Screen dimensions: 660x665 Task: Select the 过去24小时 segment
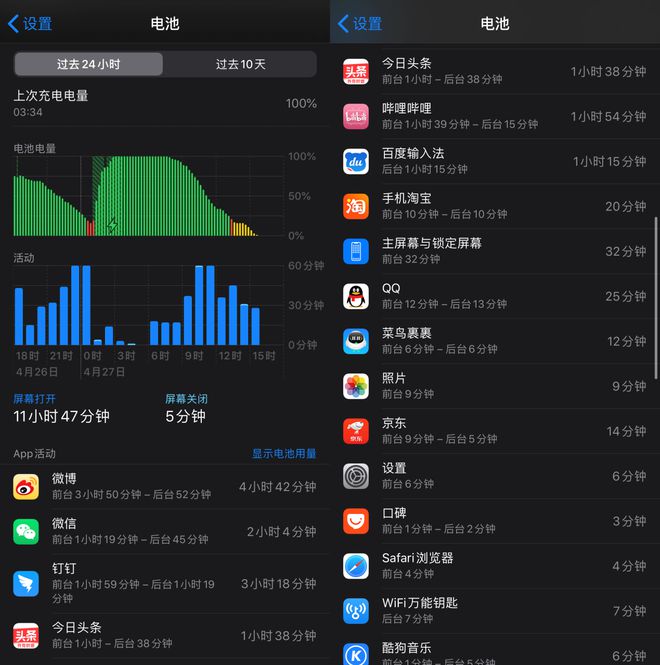tap(88, 64)
